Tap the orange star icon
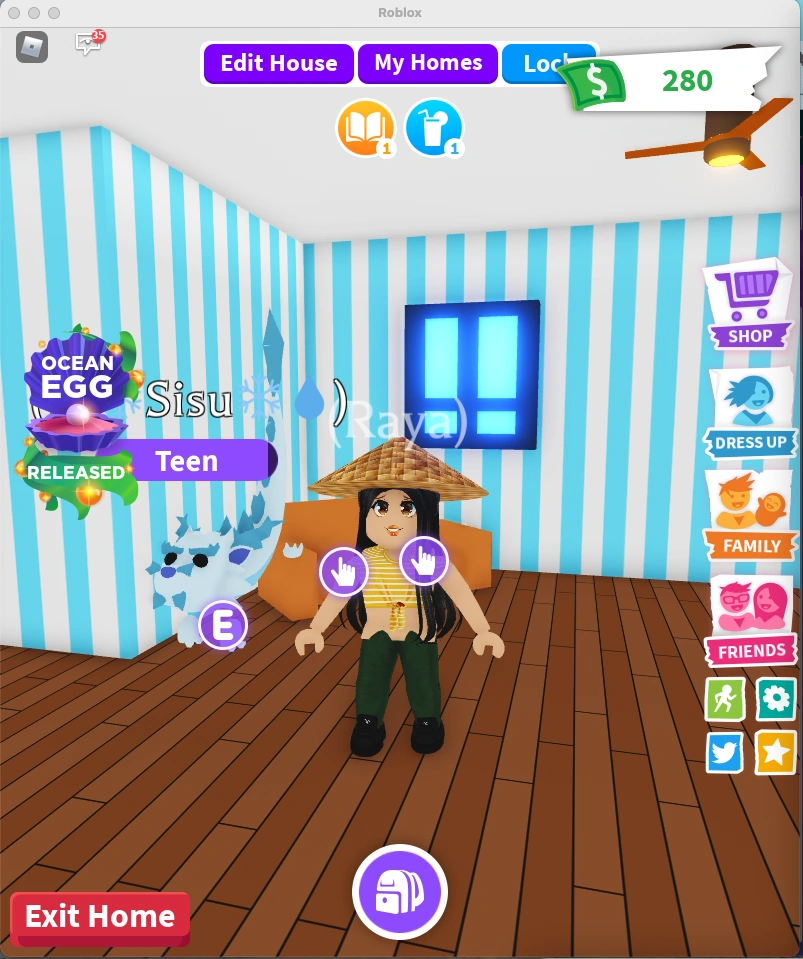 776,752
